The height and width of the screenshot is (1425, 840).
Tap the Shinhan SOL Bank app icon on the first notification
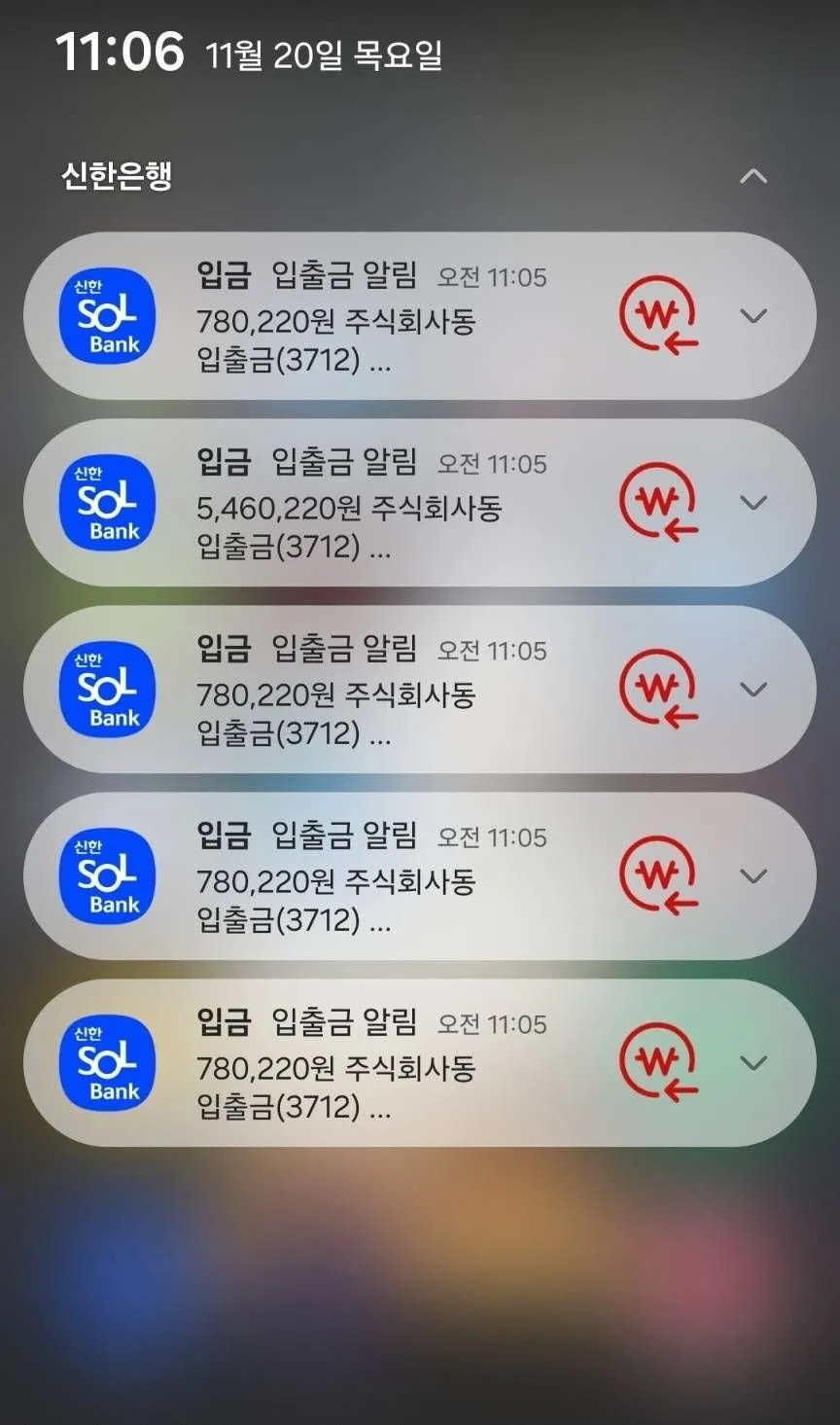[107, 316]
